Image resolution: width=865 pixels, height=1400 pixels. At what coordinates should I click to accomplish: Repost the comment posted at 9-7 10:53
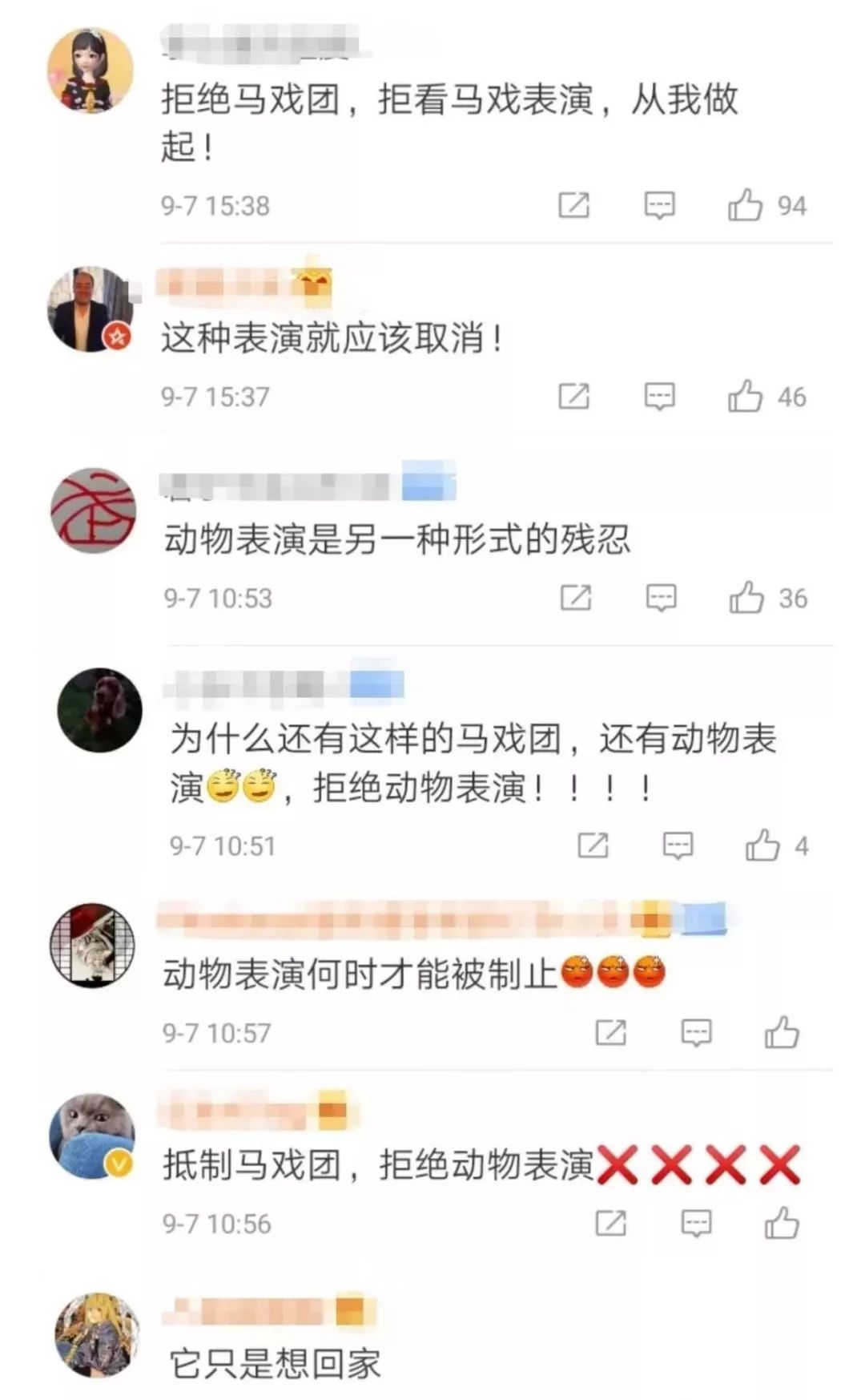coord(575,598)
